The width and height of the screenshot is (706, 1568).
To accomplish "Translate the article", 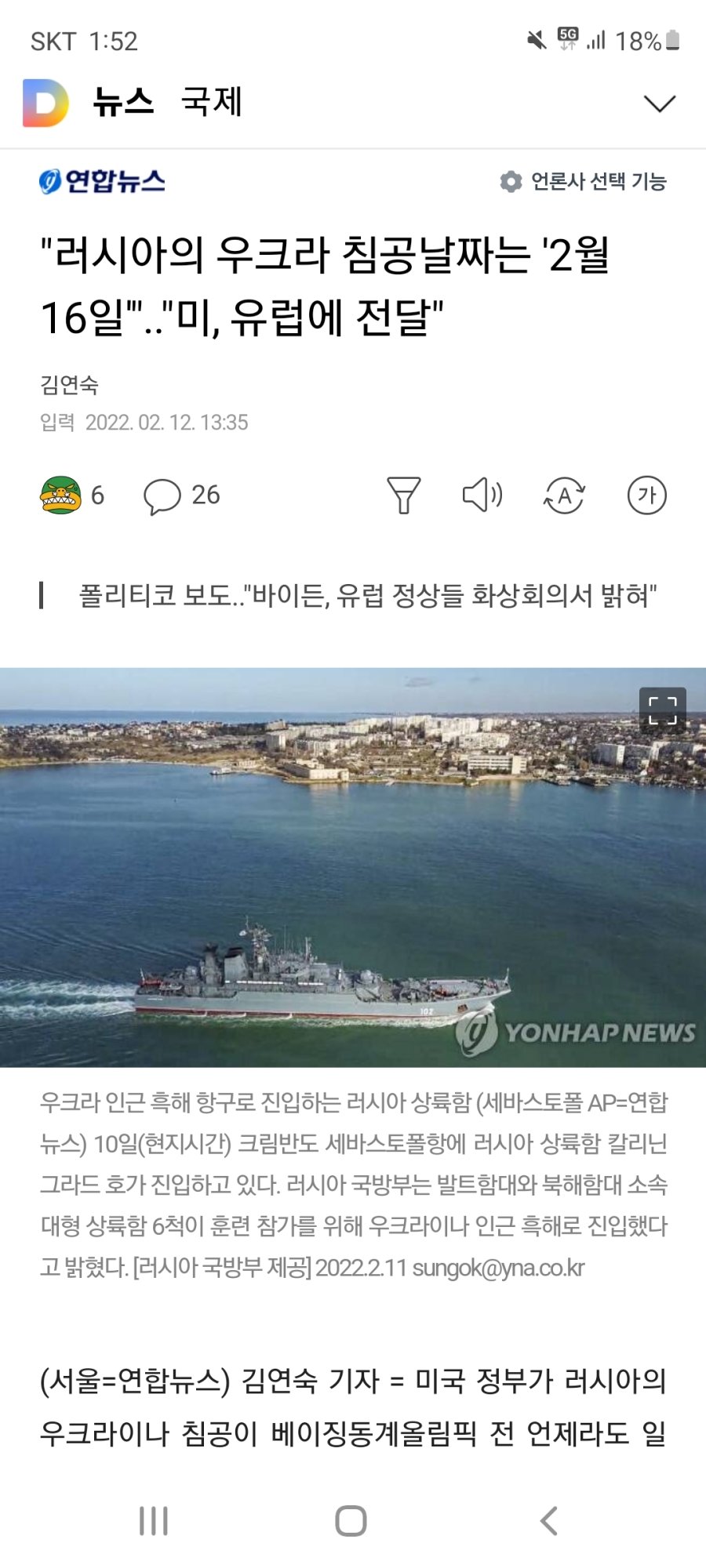I will pyautogui.click(x=564, y=495).
